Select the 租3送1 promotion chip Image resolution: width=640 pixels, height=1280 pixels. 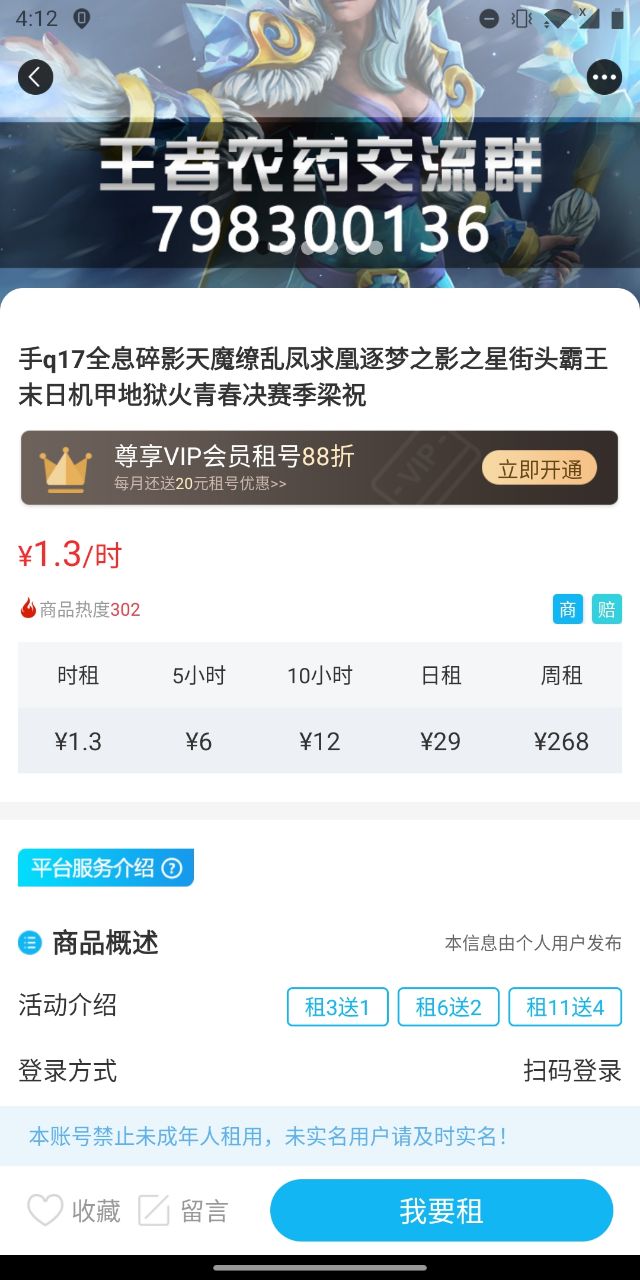337,1007
